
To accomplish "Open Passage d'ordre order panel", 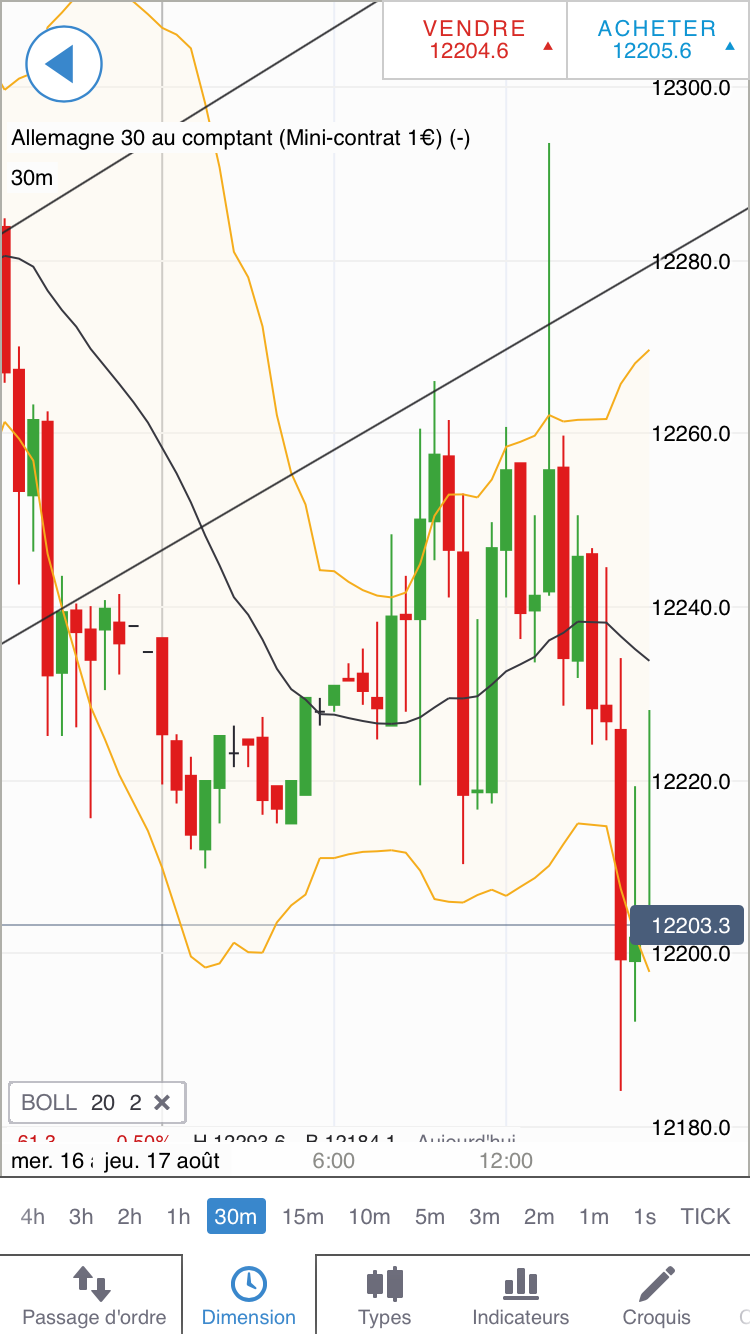I will click(91, 1295).
